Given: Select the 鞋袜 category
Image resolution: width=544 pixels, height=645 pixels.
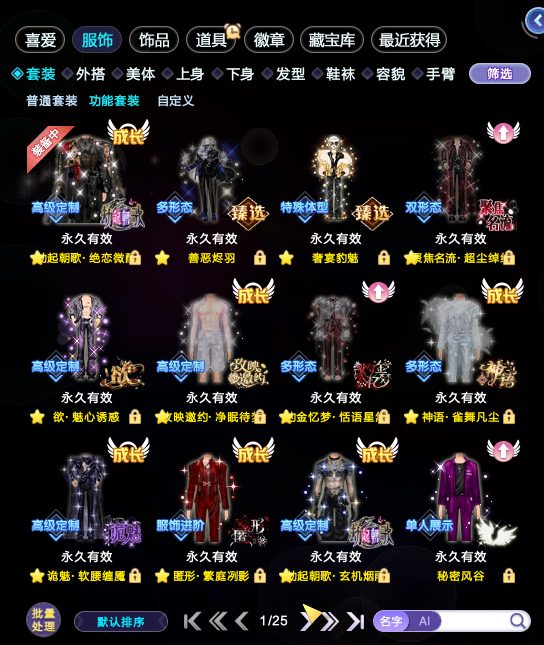Looking at the screenshot, I should pos(334,74).
